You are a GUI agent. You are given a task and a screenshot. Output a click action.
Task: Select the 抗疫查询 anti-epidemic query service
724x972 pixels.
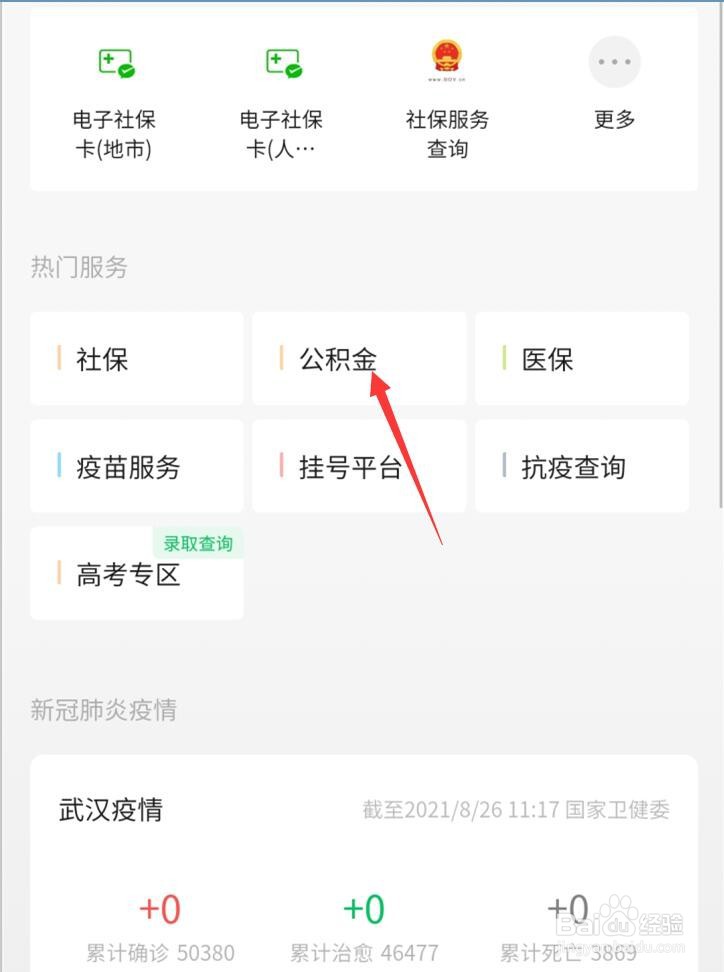pyautogui.click(x=580, y=466)
